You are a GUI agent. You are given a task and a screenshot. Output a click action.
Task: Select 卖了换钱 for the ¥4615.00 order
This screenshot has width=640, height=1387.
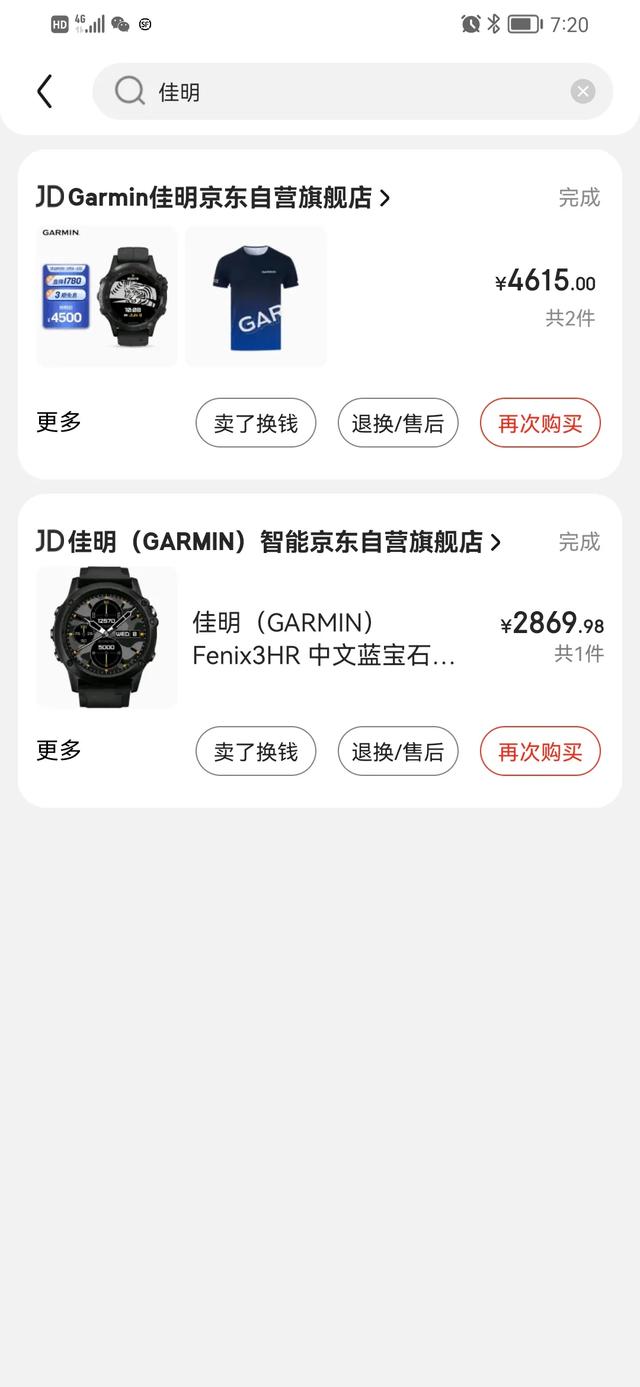(255, 423)
